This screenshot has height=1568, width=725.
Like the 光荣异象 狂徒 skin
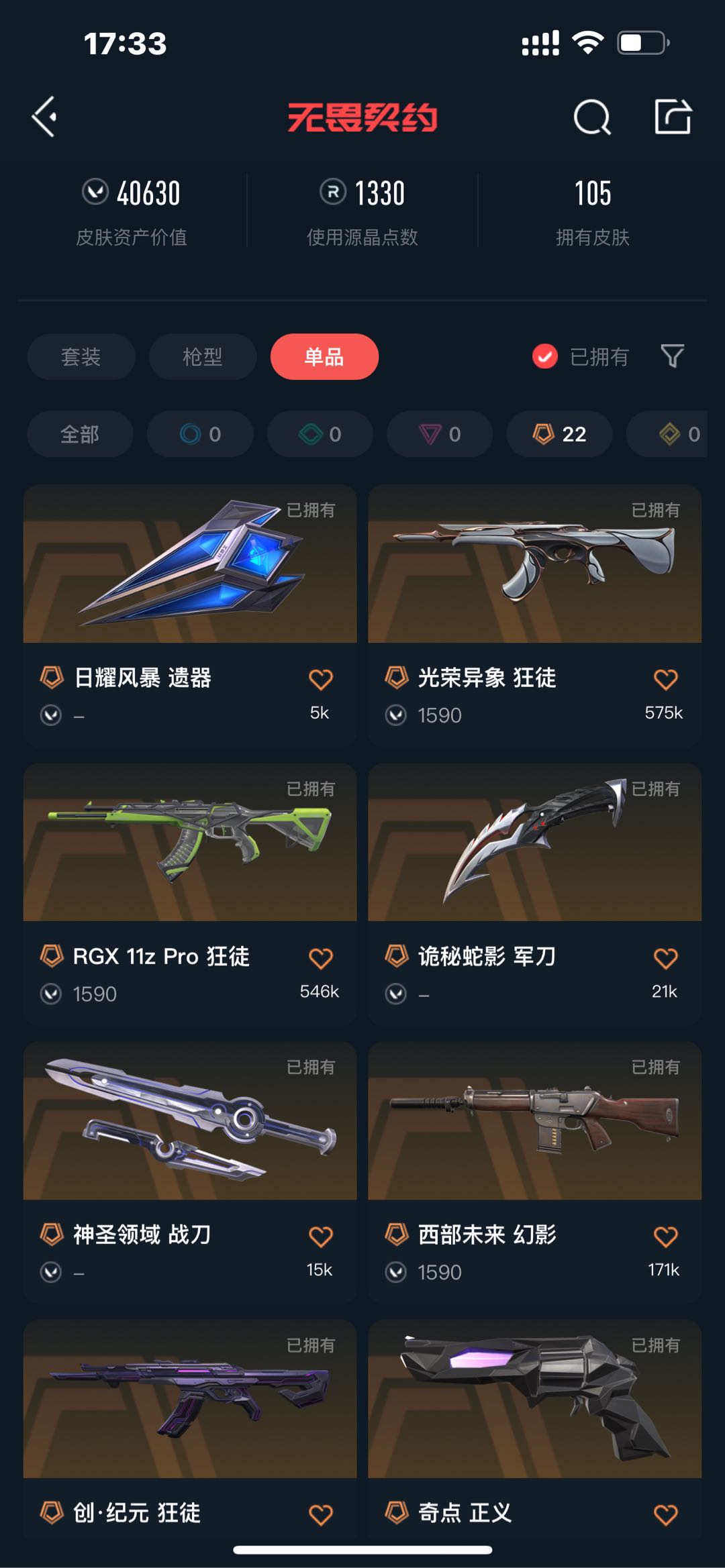[x=665, y=680]
